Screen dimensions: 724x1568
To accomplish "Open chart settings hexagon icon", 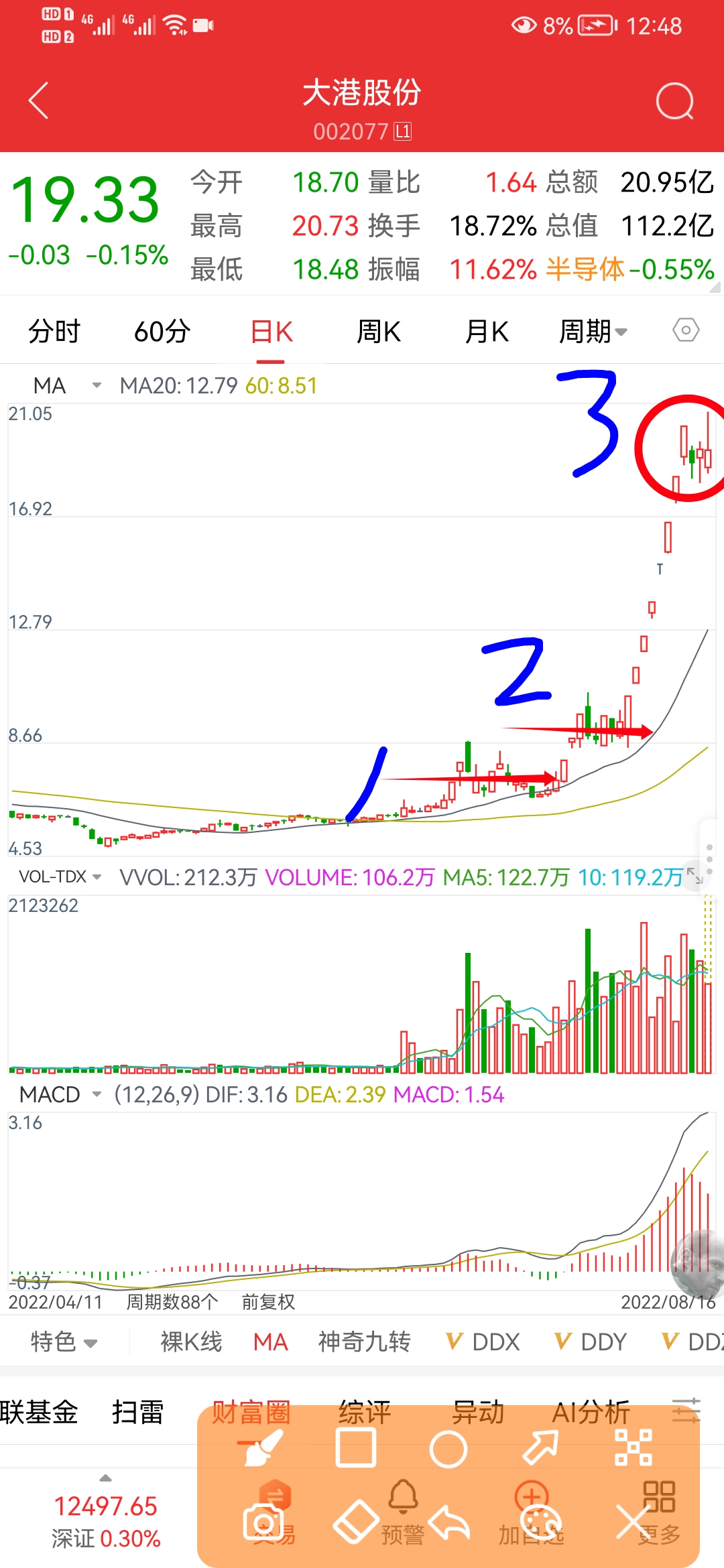I will click(686, 330).
